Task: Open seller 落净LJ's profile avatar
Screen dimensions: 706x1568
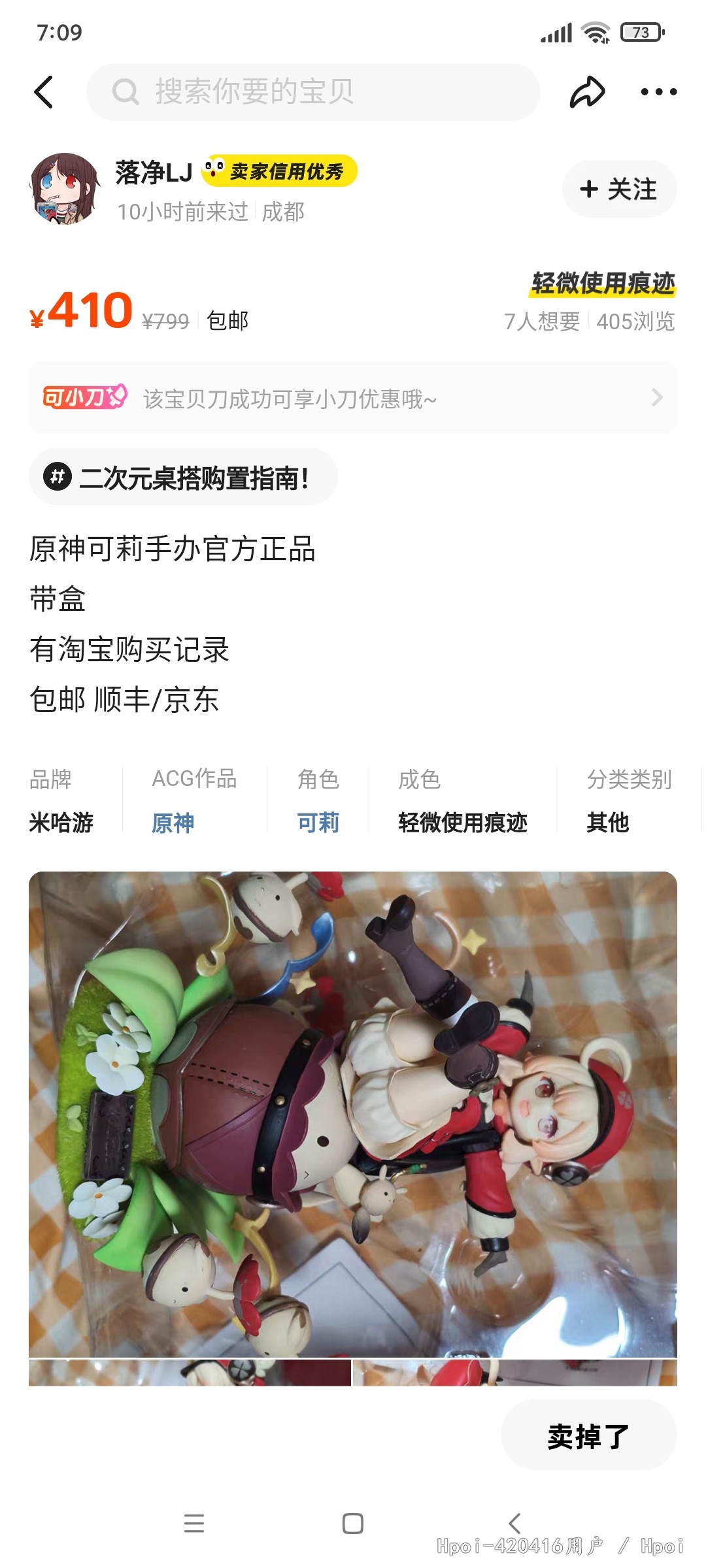Action: [65, 189]
